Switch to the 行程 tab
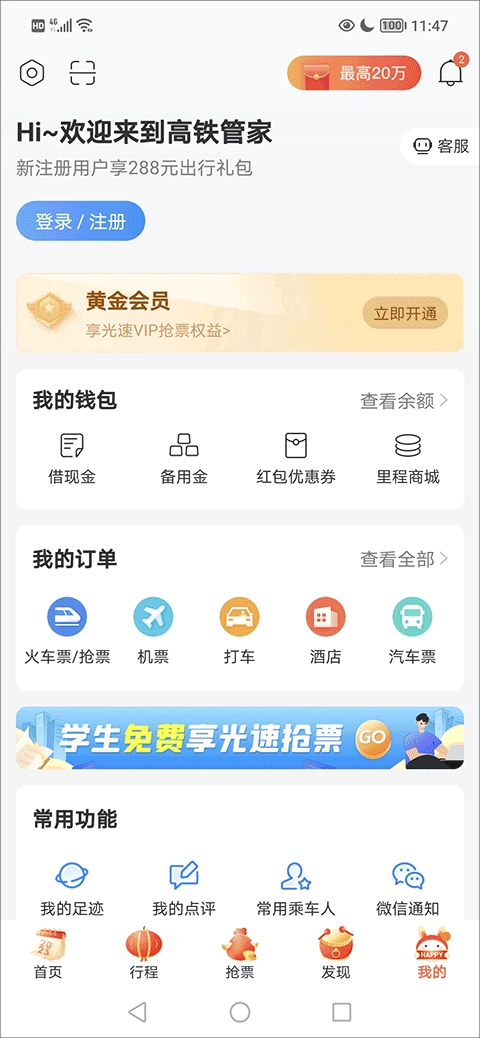 (x=144, y=954)
